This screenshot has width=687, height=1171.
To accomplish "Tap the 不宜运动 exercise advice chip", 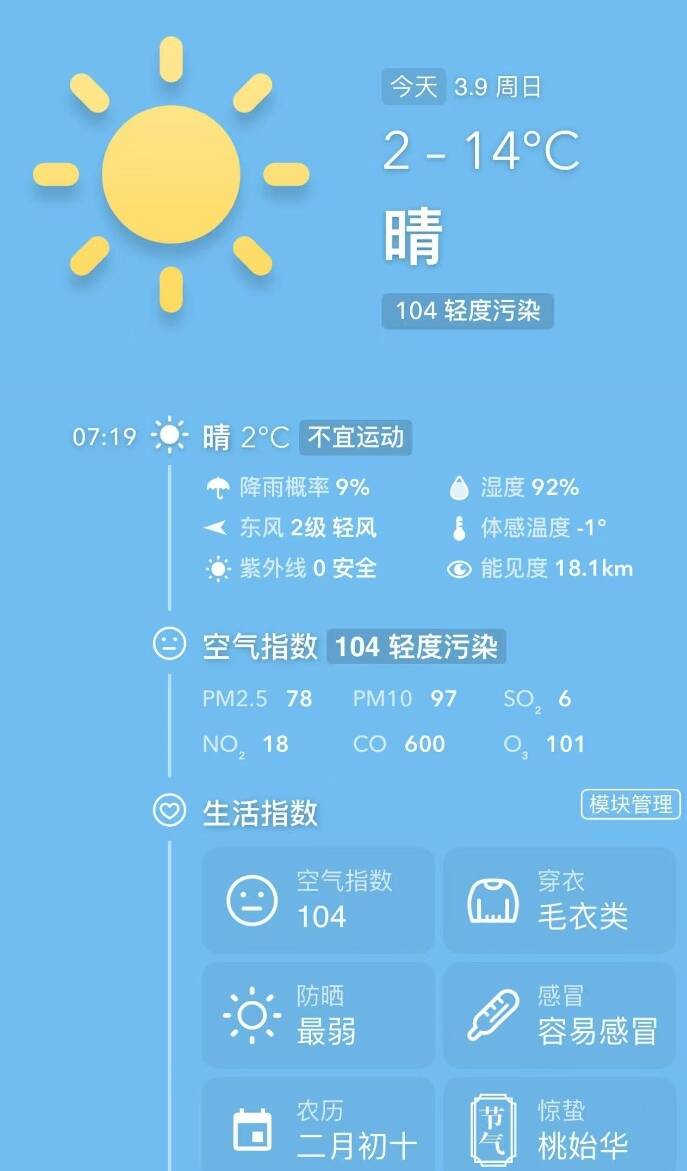I will [x=355, y=437].
